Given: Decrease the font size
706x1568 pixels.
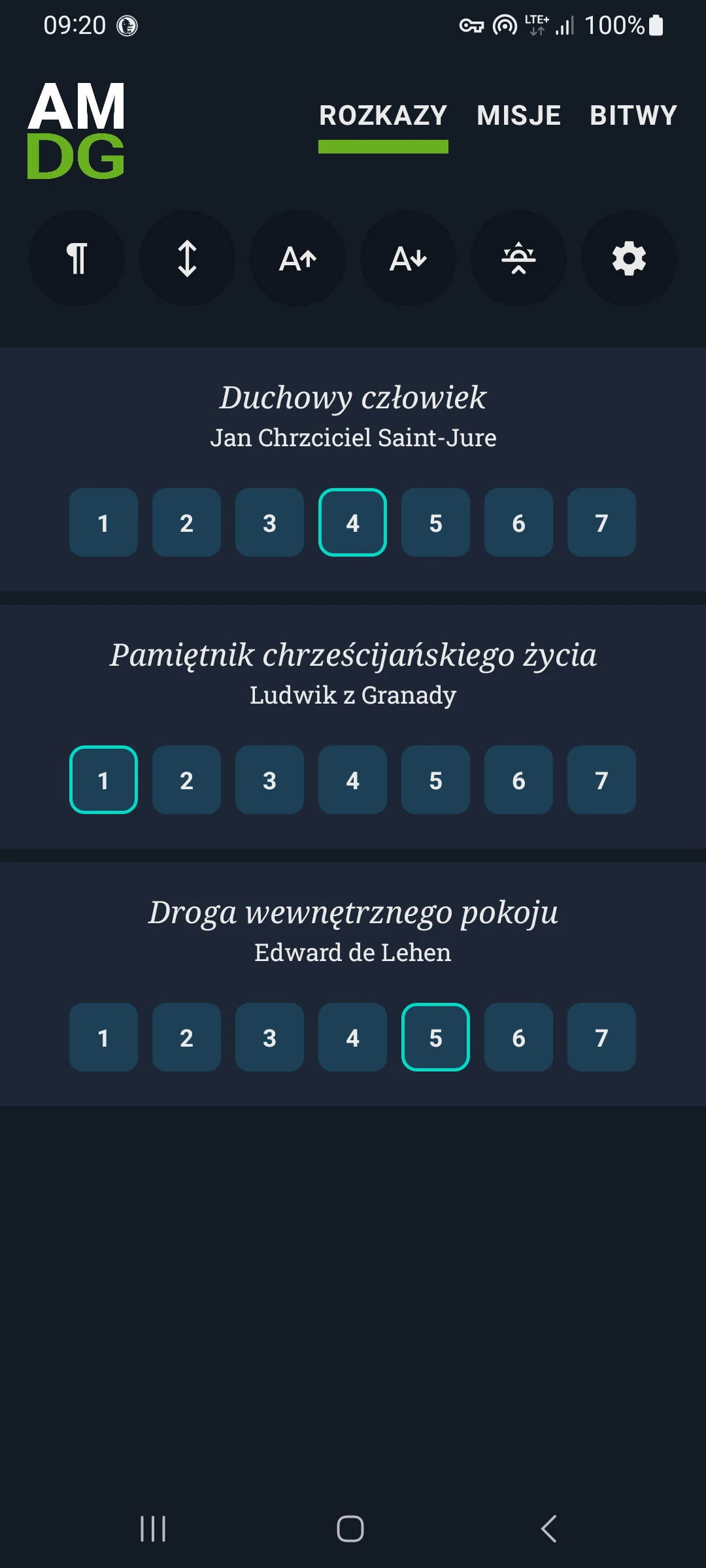Looking at the screenshot, I should [x=408, y=259].
